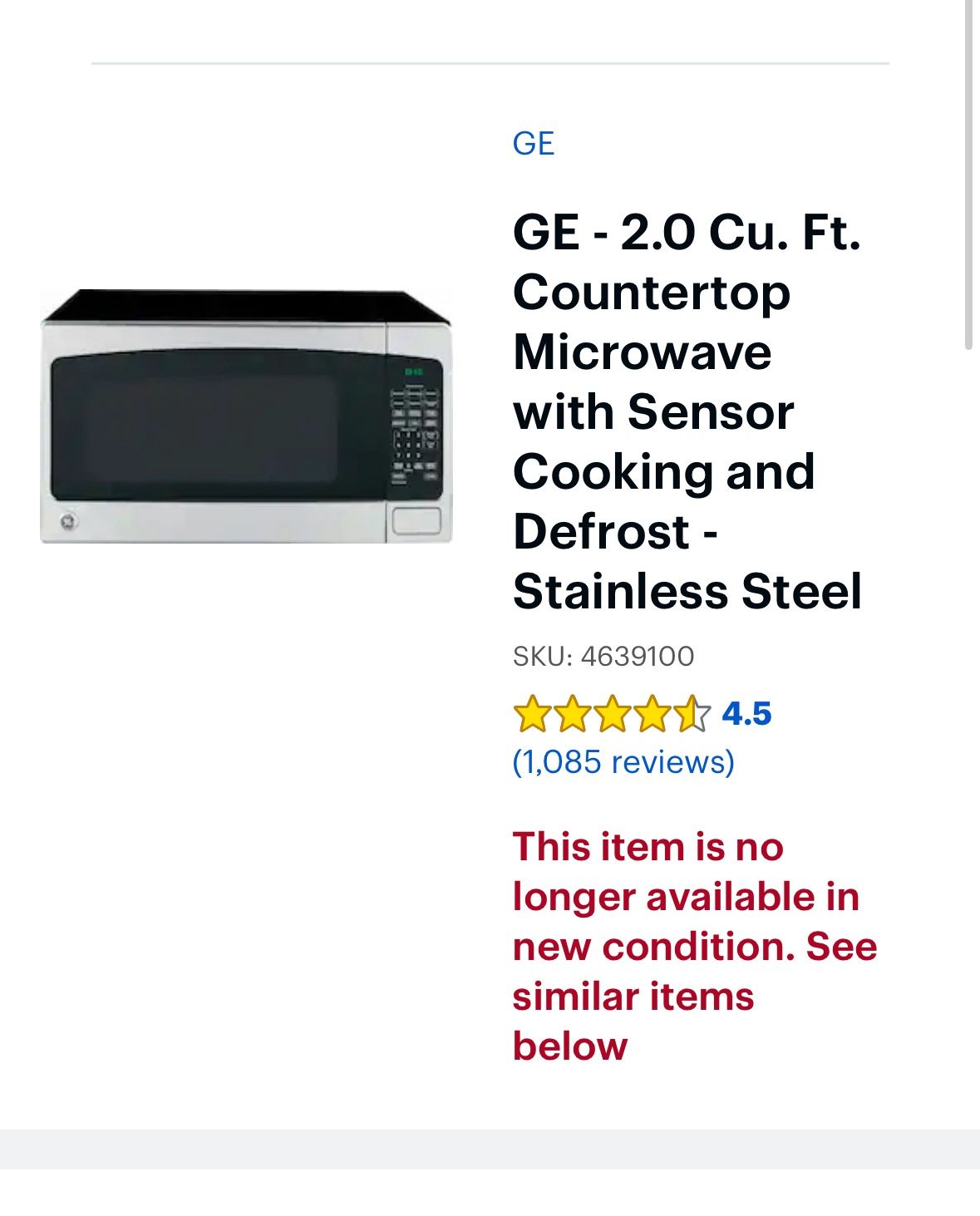The width and height of the screenshot is (980, 1216).
Task: Click the SKU 4639100 text
Action: tap(605, 657)
